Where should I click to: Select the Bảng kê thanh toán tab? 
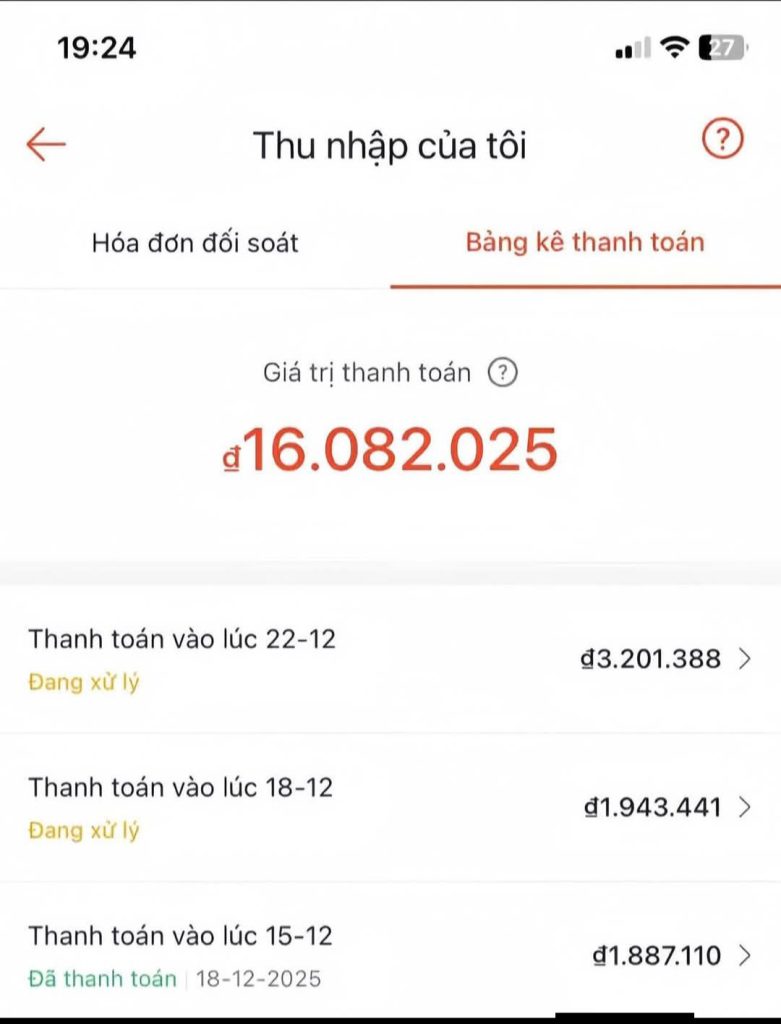(585, 242)
